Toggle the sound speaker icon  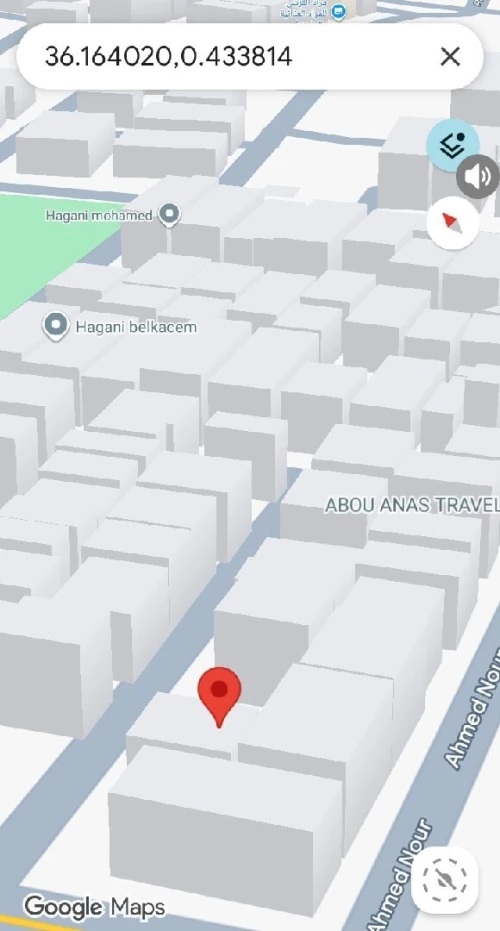479,176
